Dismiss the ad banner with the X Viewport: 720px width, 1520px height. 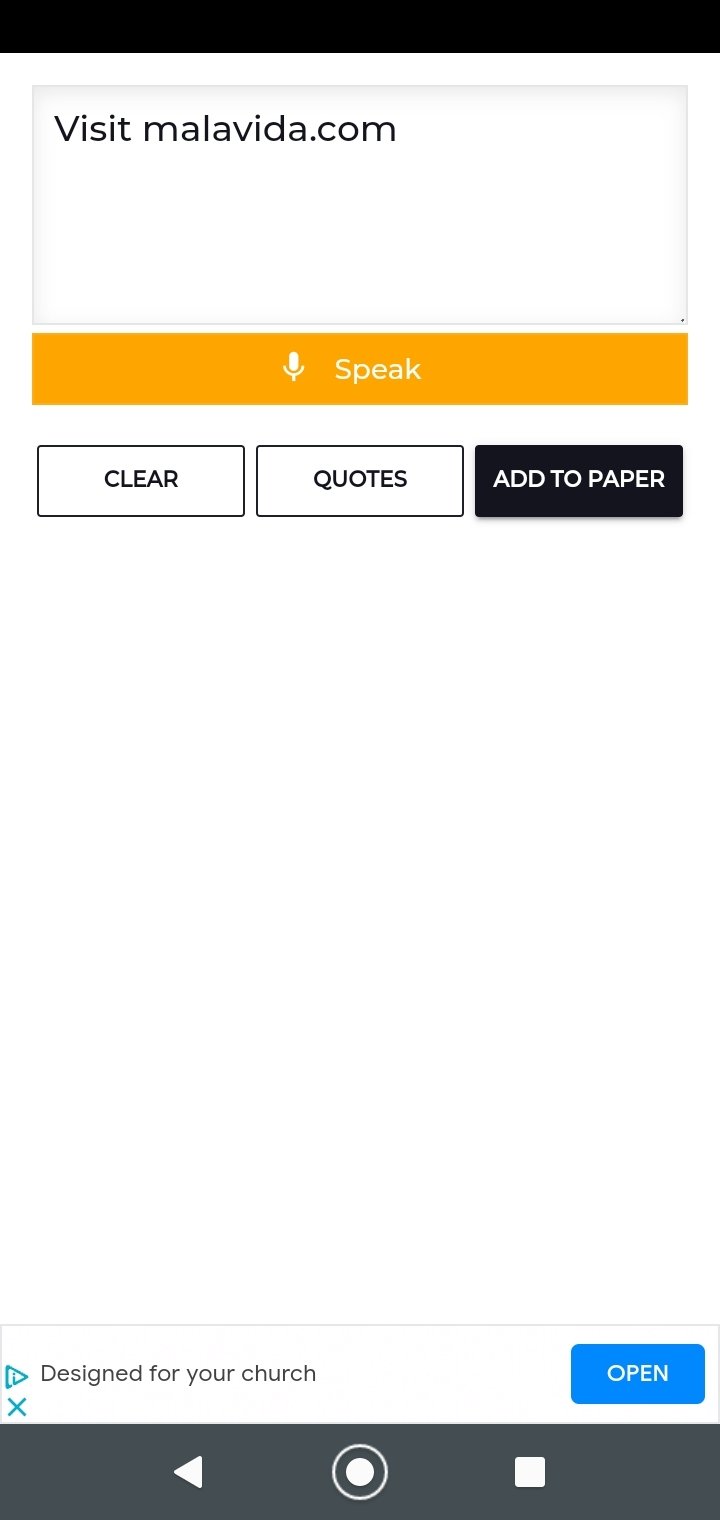pyautogui.click(x=17, y=1407)
